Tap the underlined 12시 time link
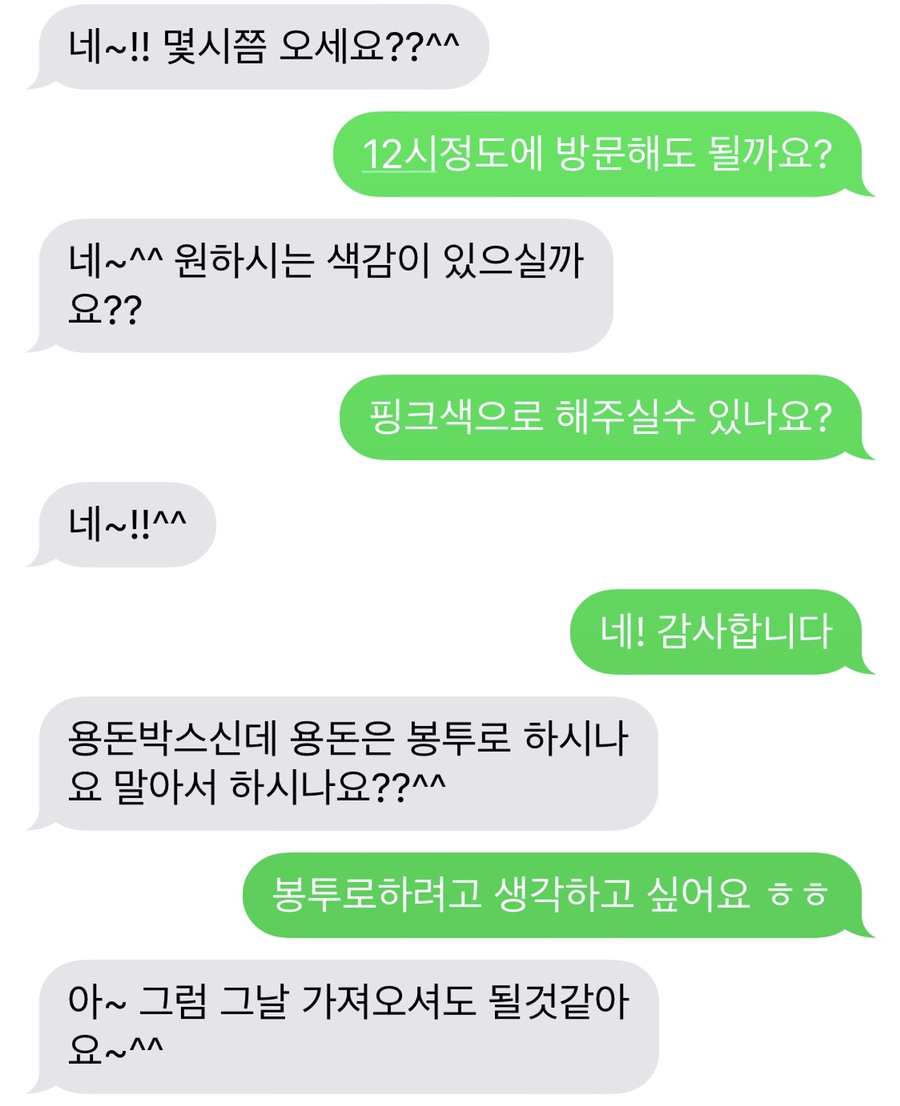This screenshot has width=900, height=1106. click(398, 153)
